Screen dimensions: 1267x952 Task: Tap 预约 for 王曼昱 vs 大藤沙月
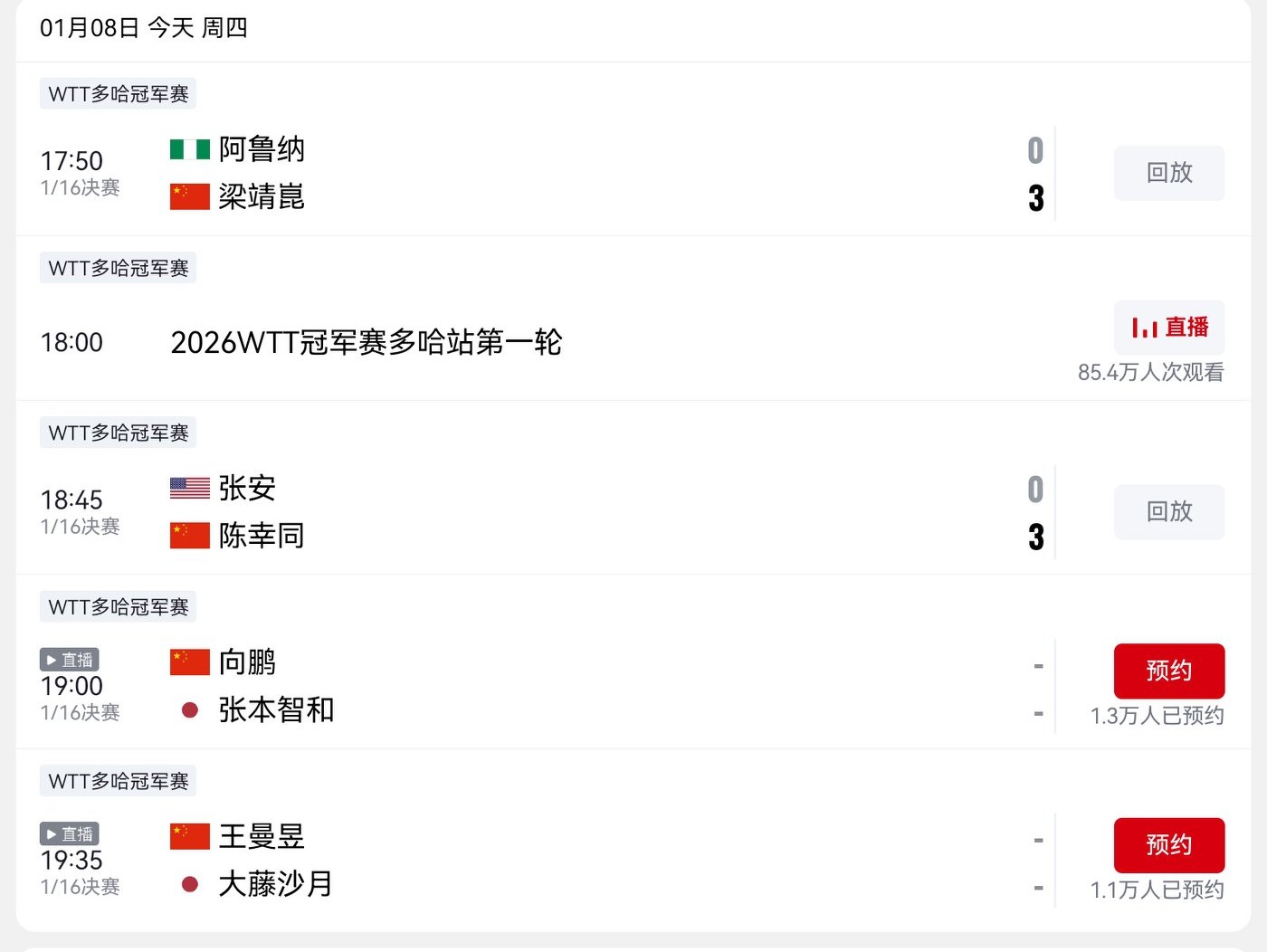point(1168,844)
